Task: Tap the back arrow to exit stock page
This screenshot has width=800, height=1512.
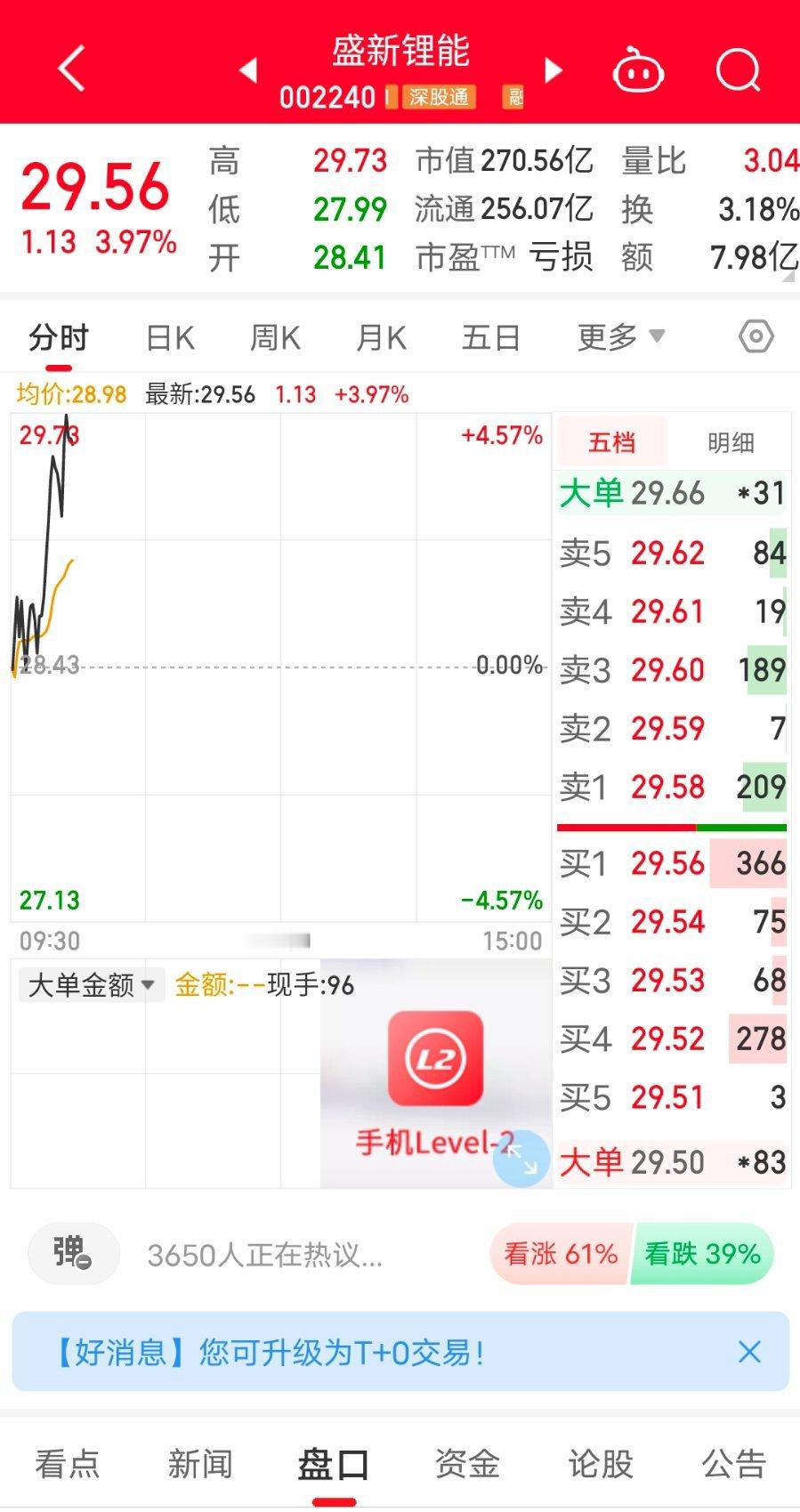Action: click(x=70, y=69)
